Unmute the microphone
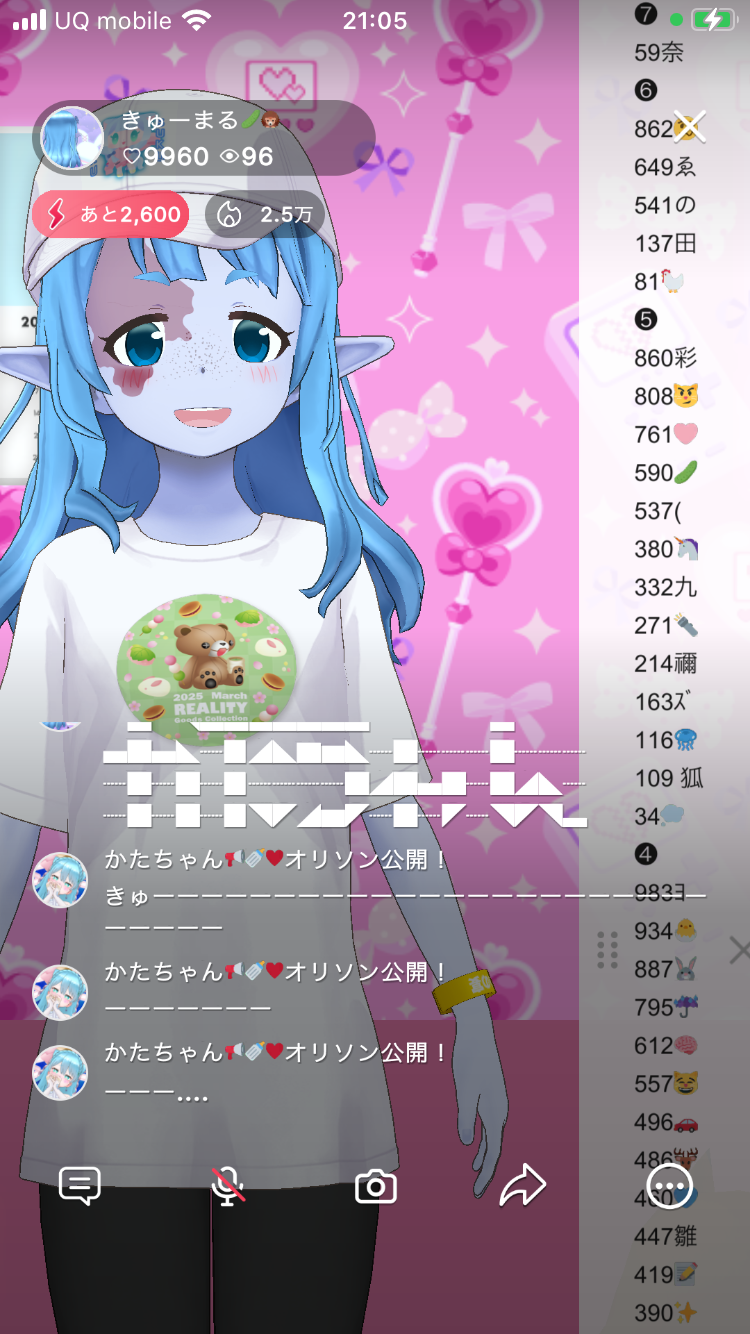750x1334 pixels. 228,1186
